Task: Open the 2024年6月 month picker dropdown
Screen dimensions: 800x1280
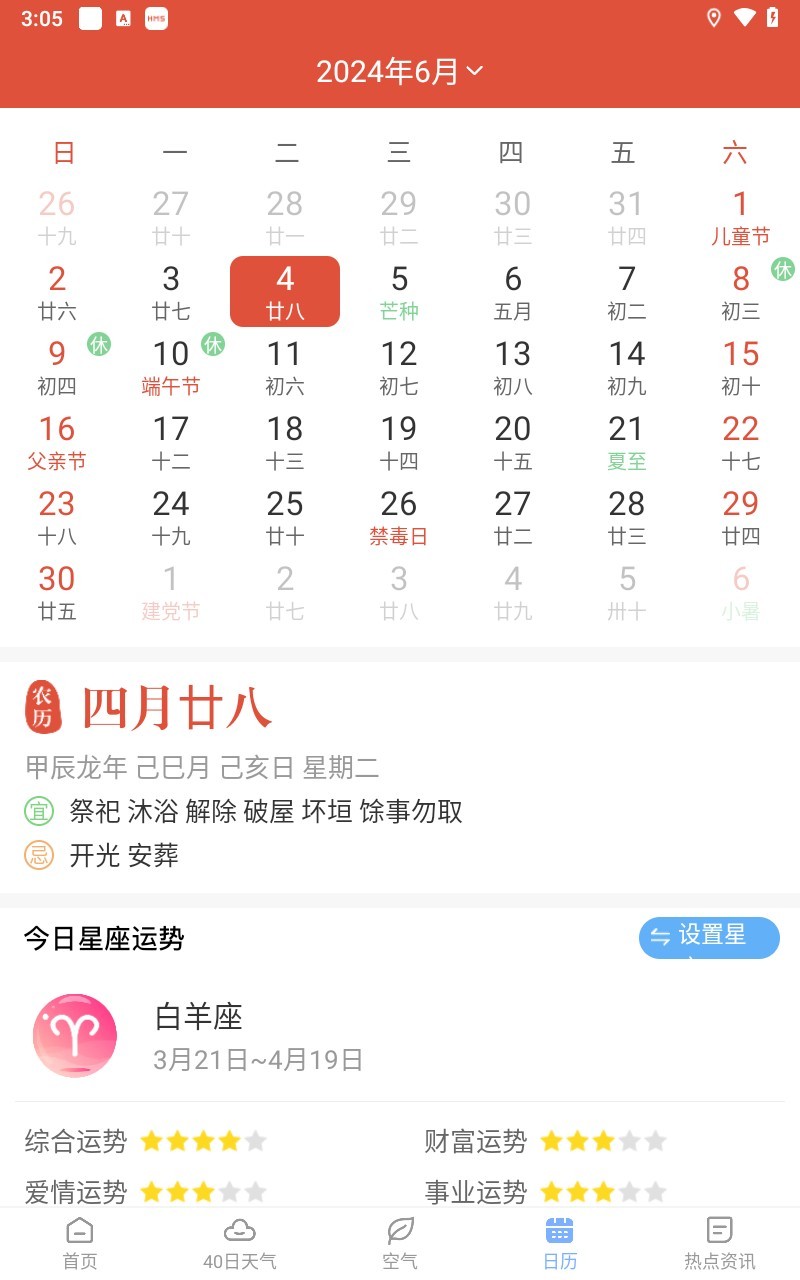Action: [x=400, y=71]
